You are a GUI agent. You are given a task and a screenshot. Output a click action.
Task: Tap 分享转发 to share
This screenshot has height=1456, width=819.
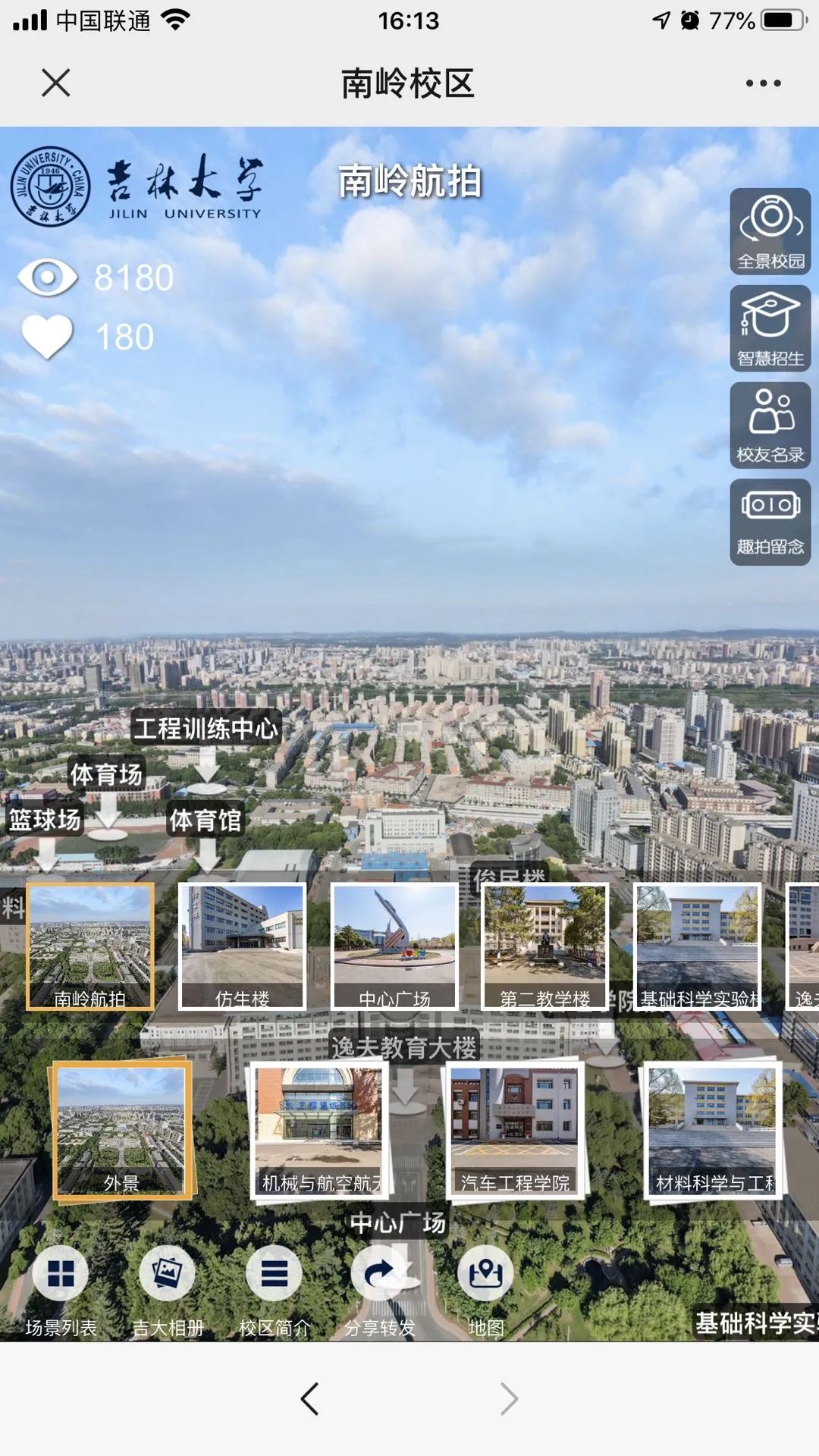[x=380, y=1276]
